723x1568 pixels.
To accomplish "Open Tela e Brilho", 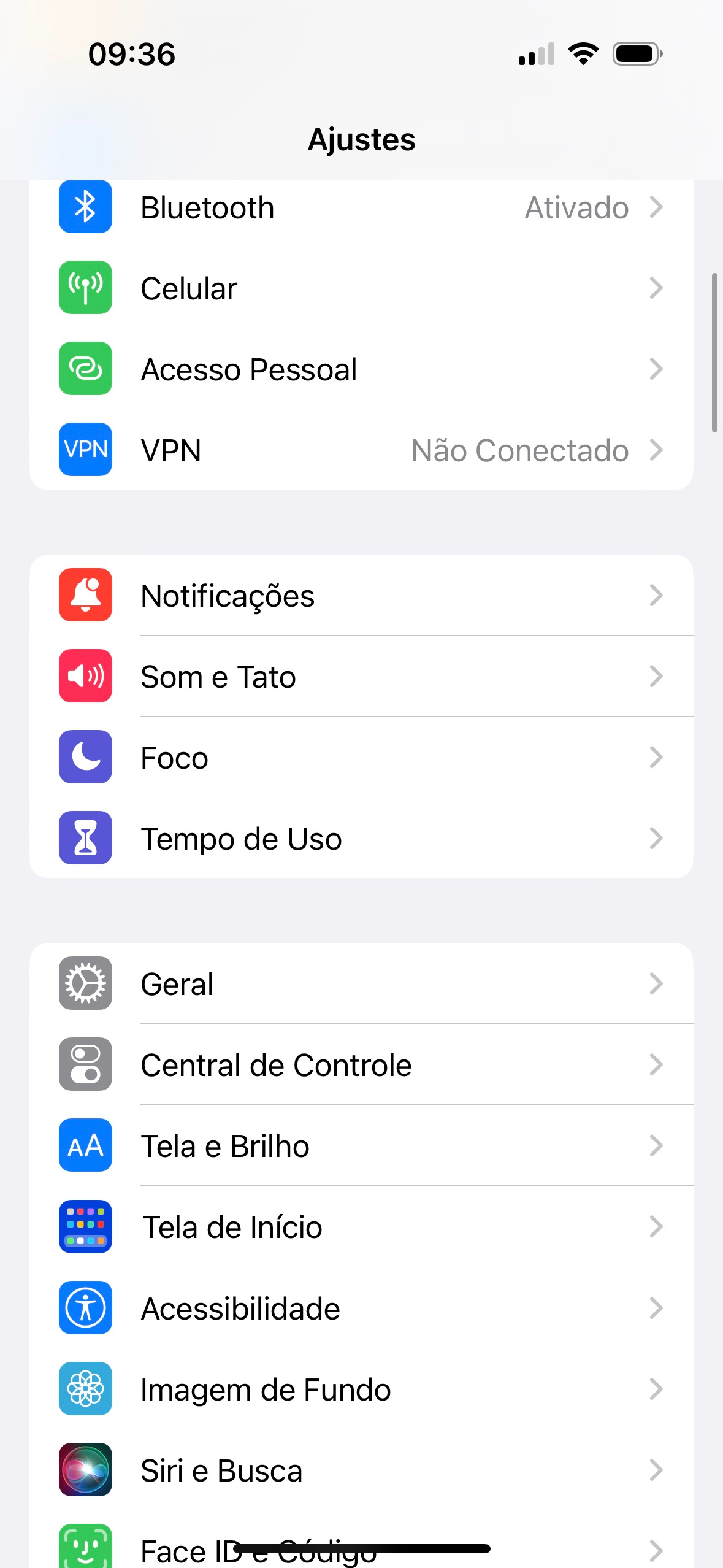I will tap(361, 1146).
